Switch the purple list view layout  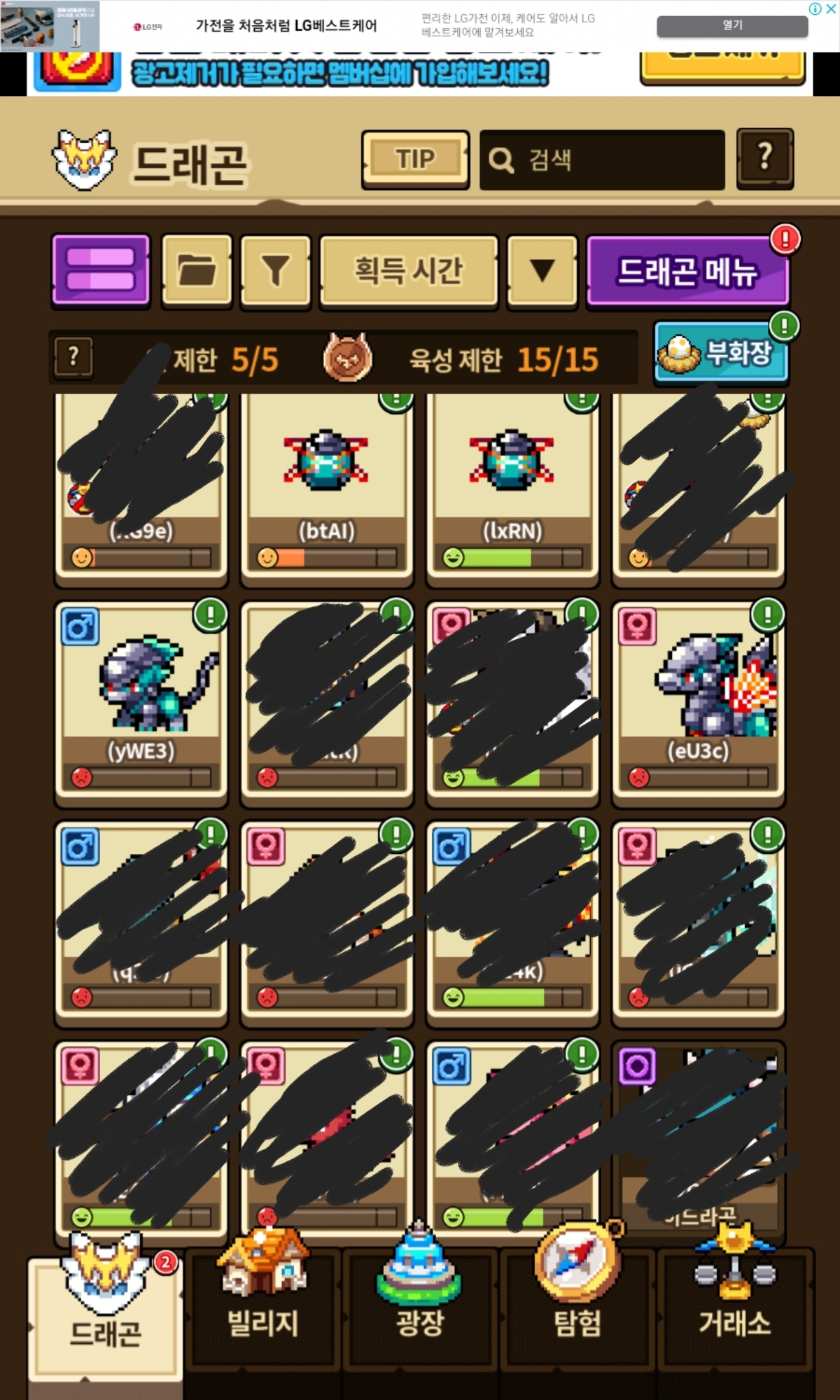(101, 271)
